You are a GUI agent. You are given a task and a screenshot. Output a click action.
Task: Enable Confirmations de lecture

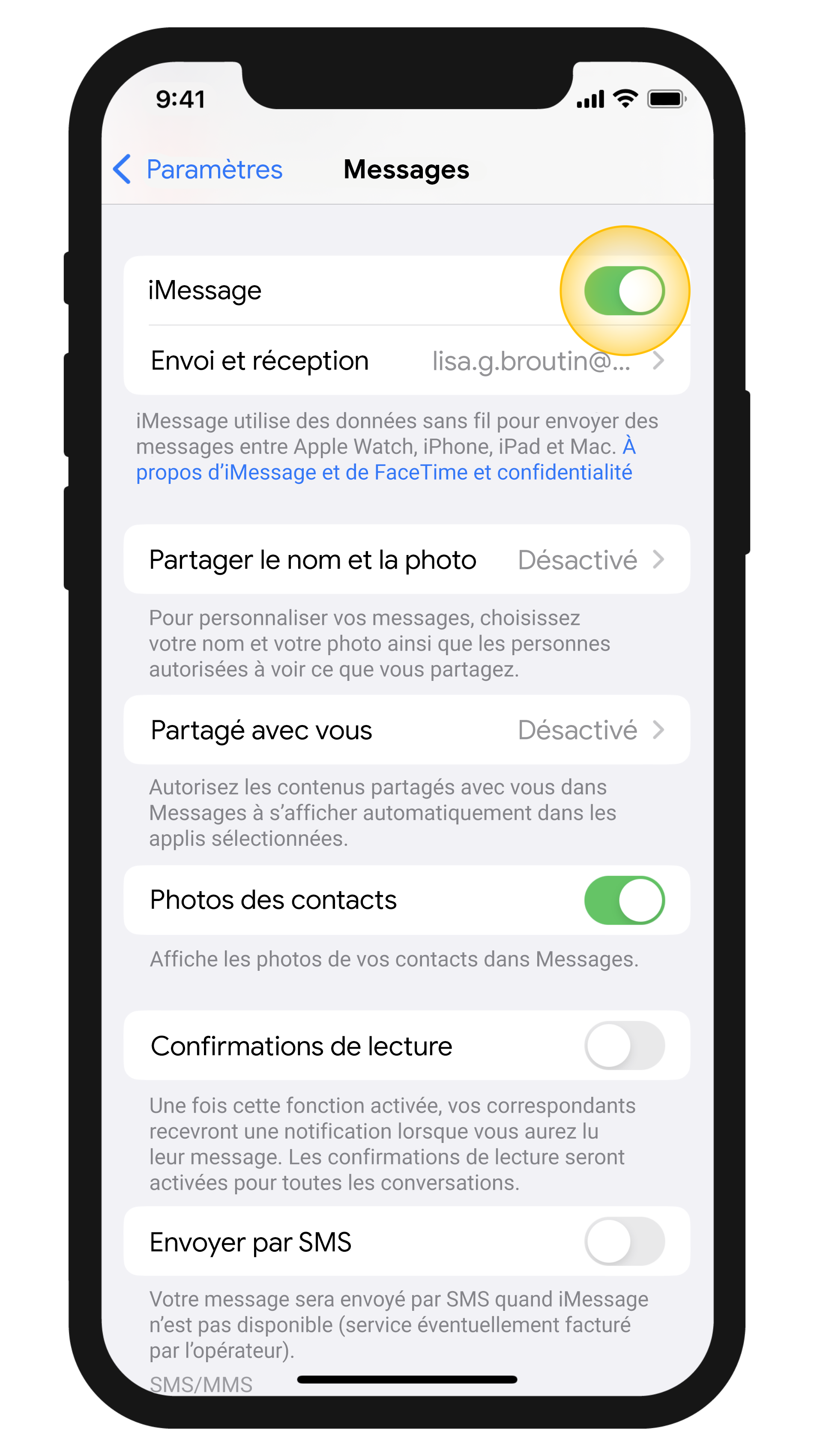(624, 1046)
